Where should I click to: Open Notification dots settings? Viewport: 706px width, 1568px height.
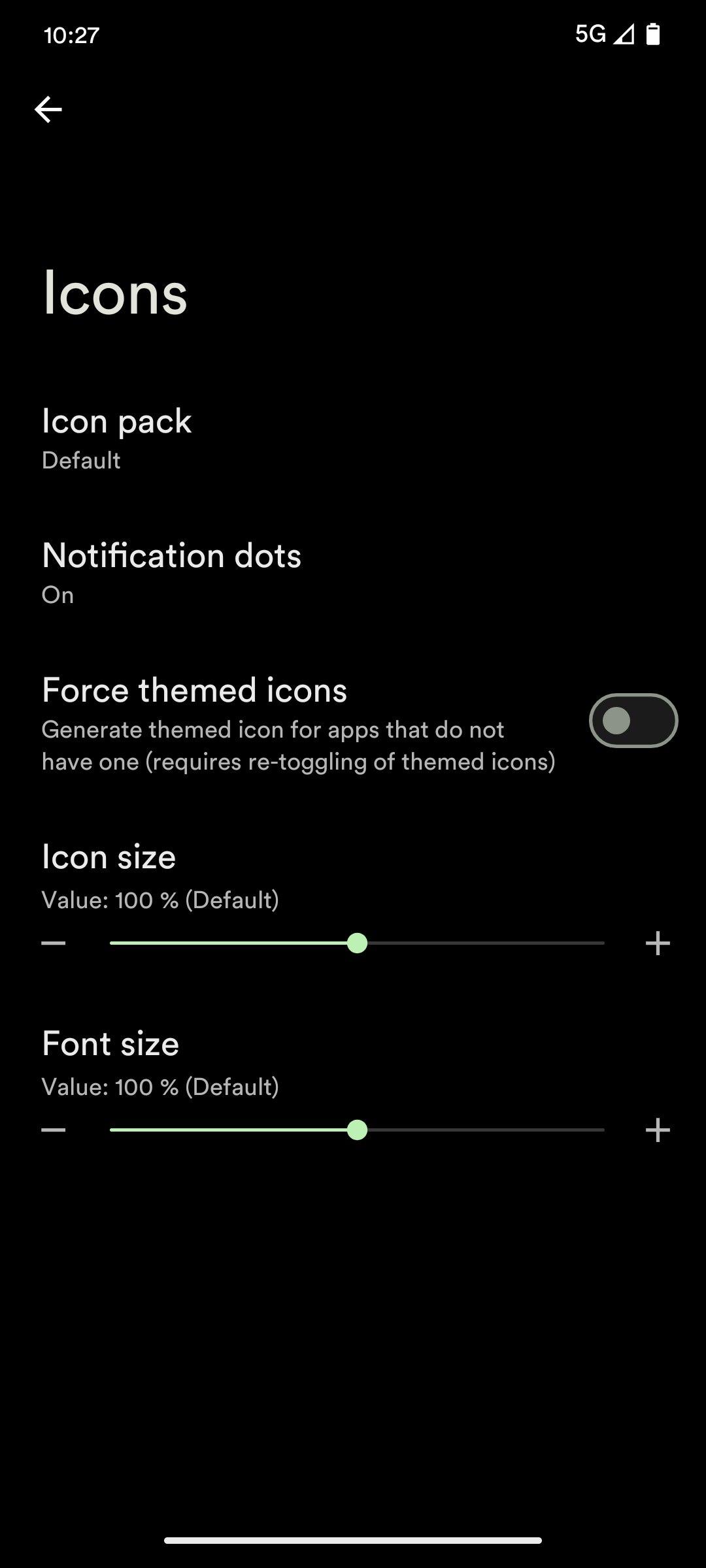[171, 572]
